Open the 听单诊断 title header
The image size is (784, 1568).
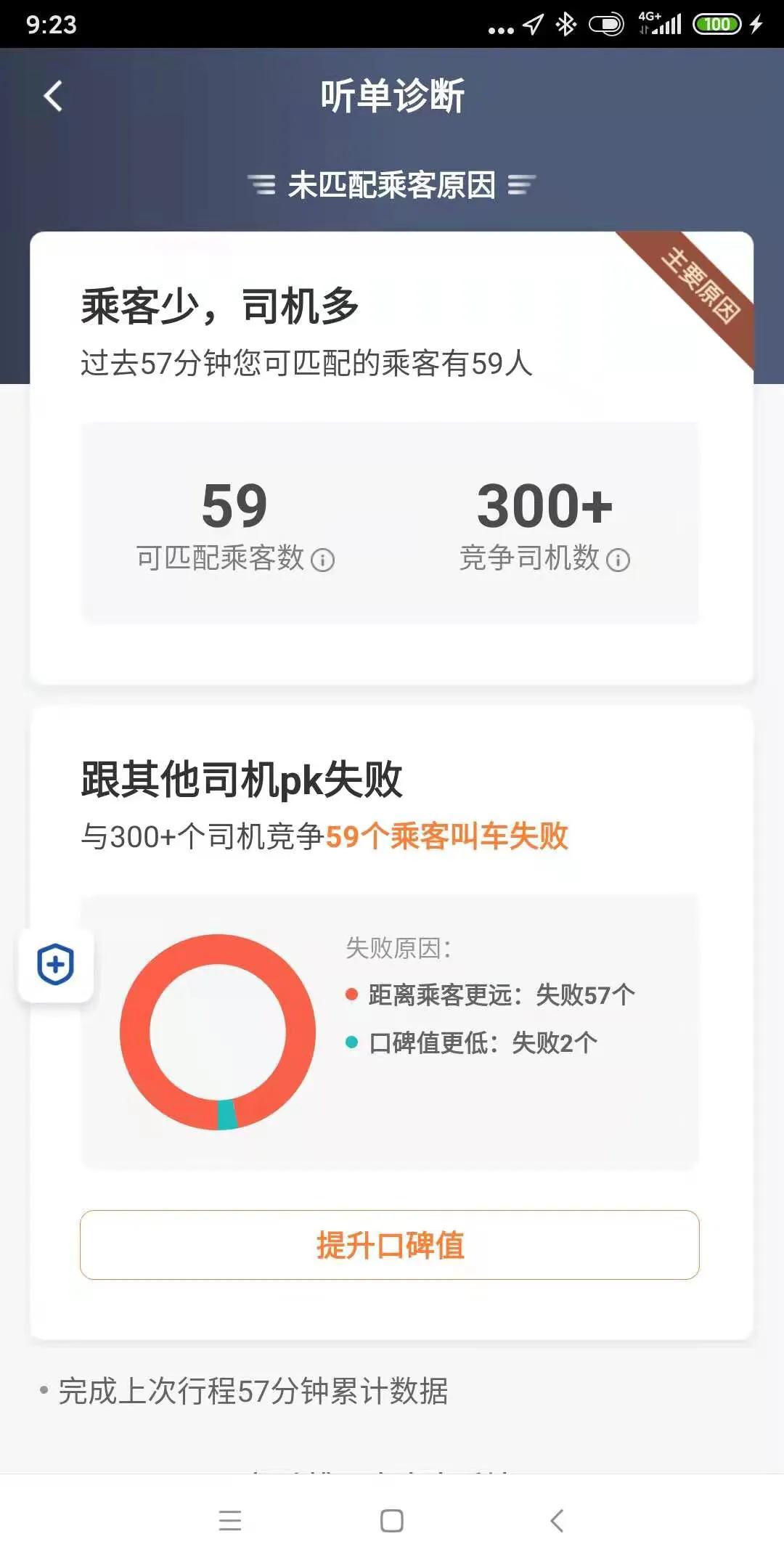pos(392,95)
